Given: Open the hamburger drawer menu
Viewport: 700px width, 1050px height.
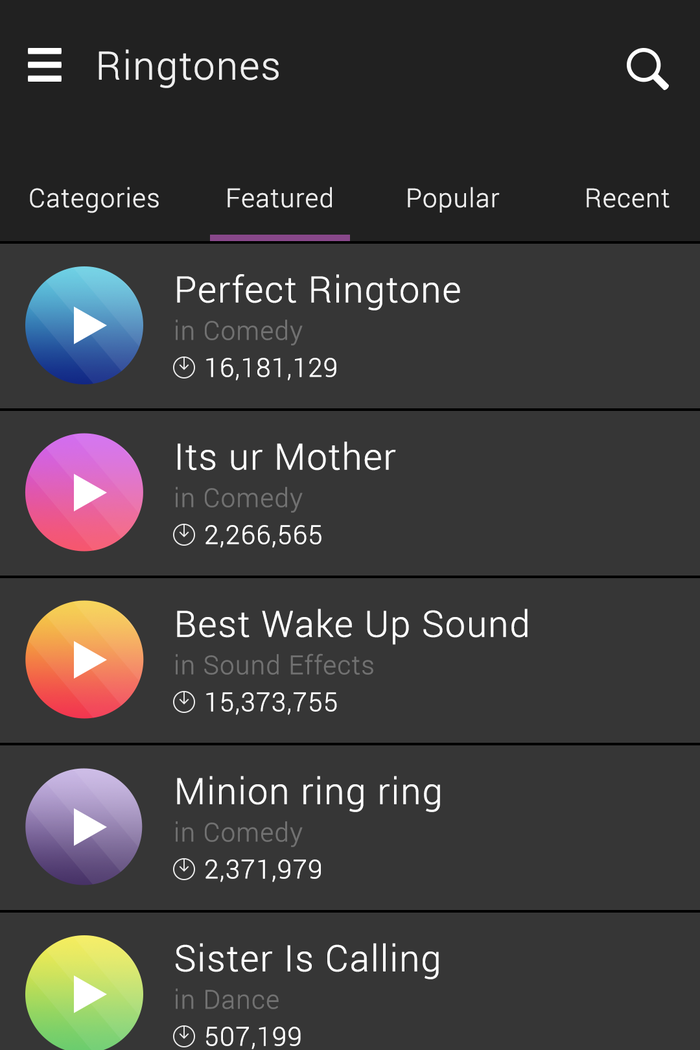Looking at the screenshot, I should click(x=45, y=66).
